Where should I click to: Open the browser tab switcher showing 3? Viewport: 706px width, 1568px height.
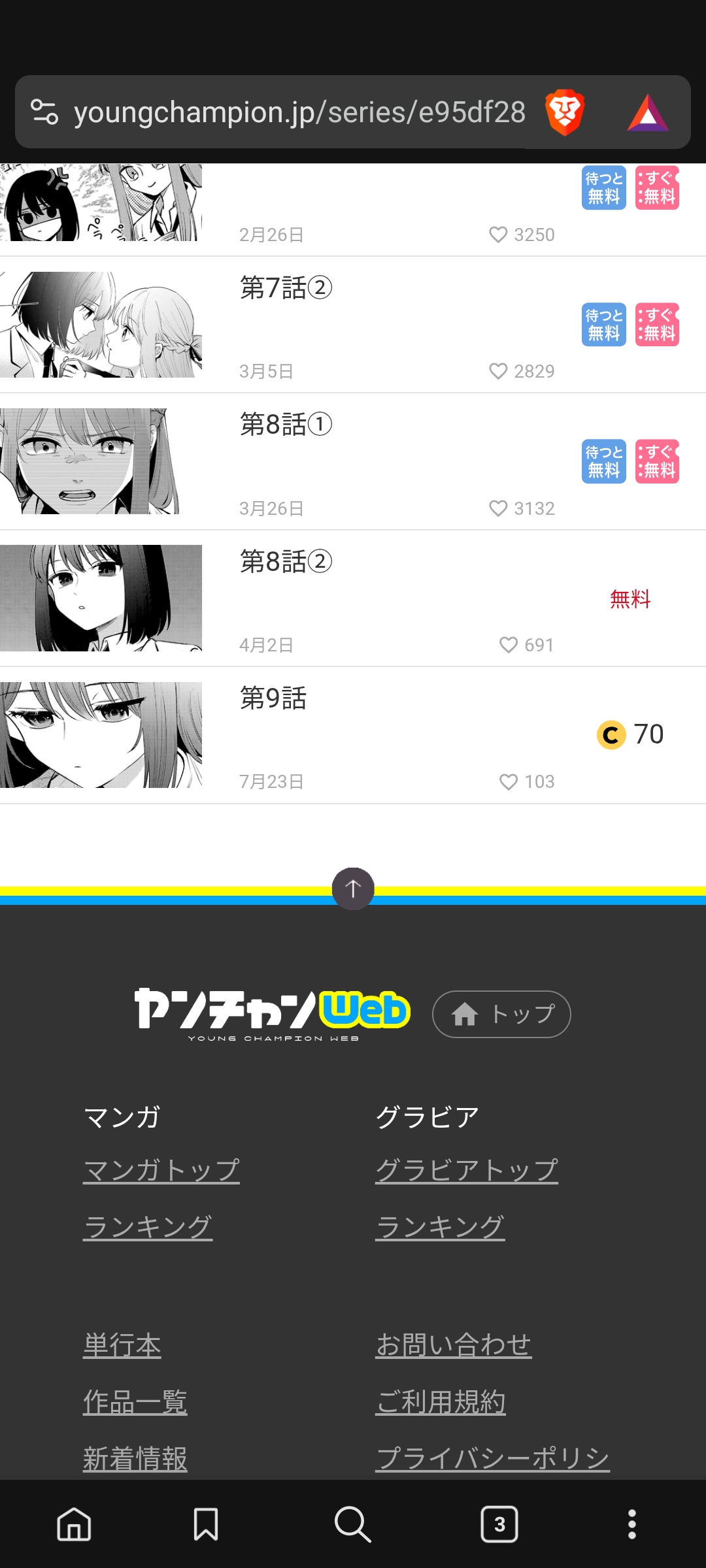(499, 1524)
